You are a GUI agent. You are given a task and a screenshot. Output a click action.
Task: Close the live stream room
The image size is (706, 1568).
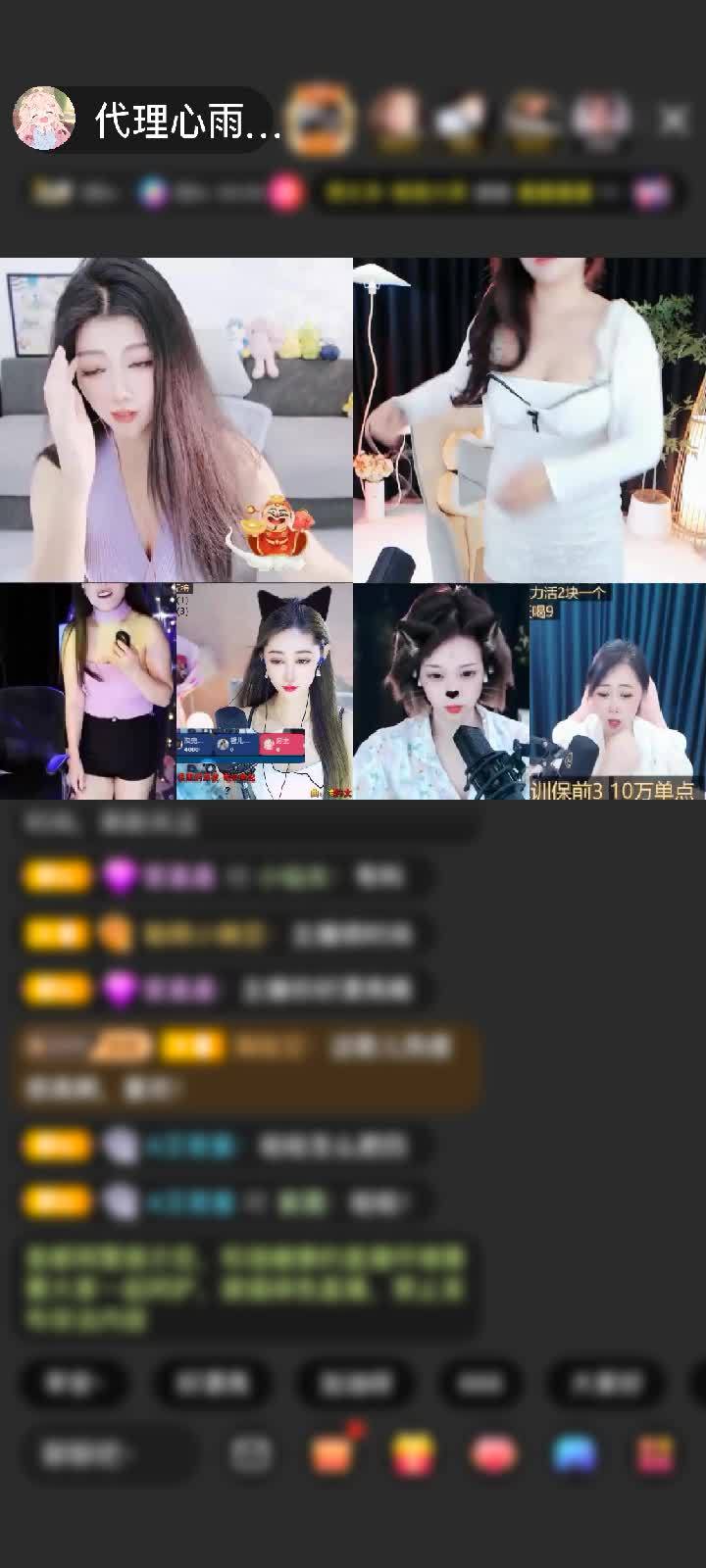tap(674, 120)
